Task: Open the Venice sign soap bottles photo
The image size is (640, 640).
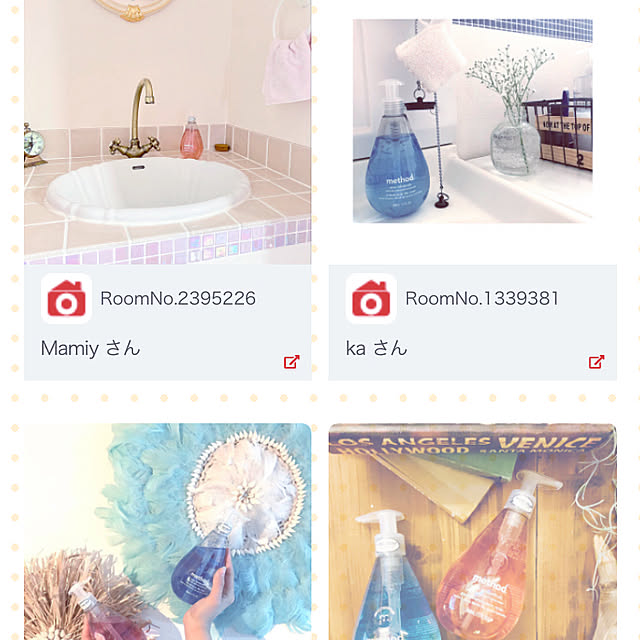Action: pos(472,530)
